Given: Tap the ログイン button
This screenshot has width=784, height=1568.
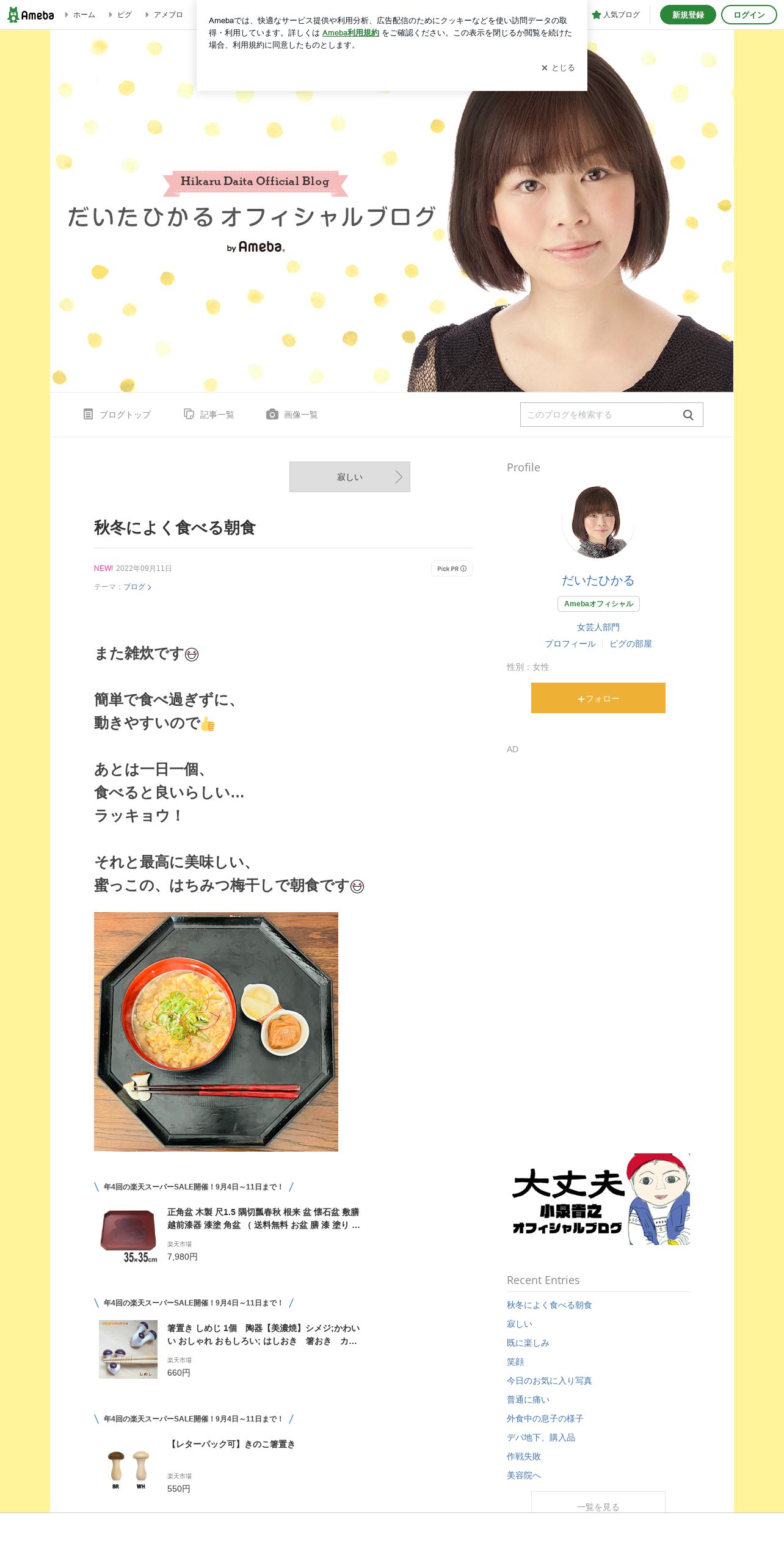Looking at the screenshot, I should click(749, 15).
